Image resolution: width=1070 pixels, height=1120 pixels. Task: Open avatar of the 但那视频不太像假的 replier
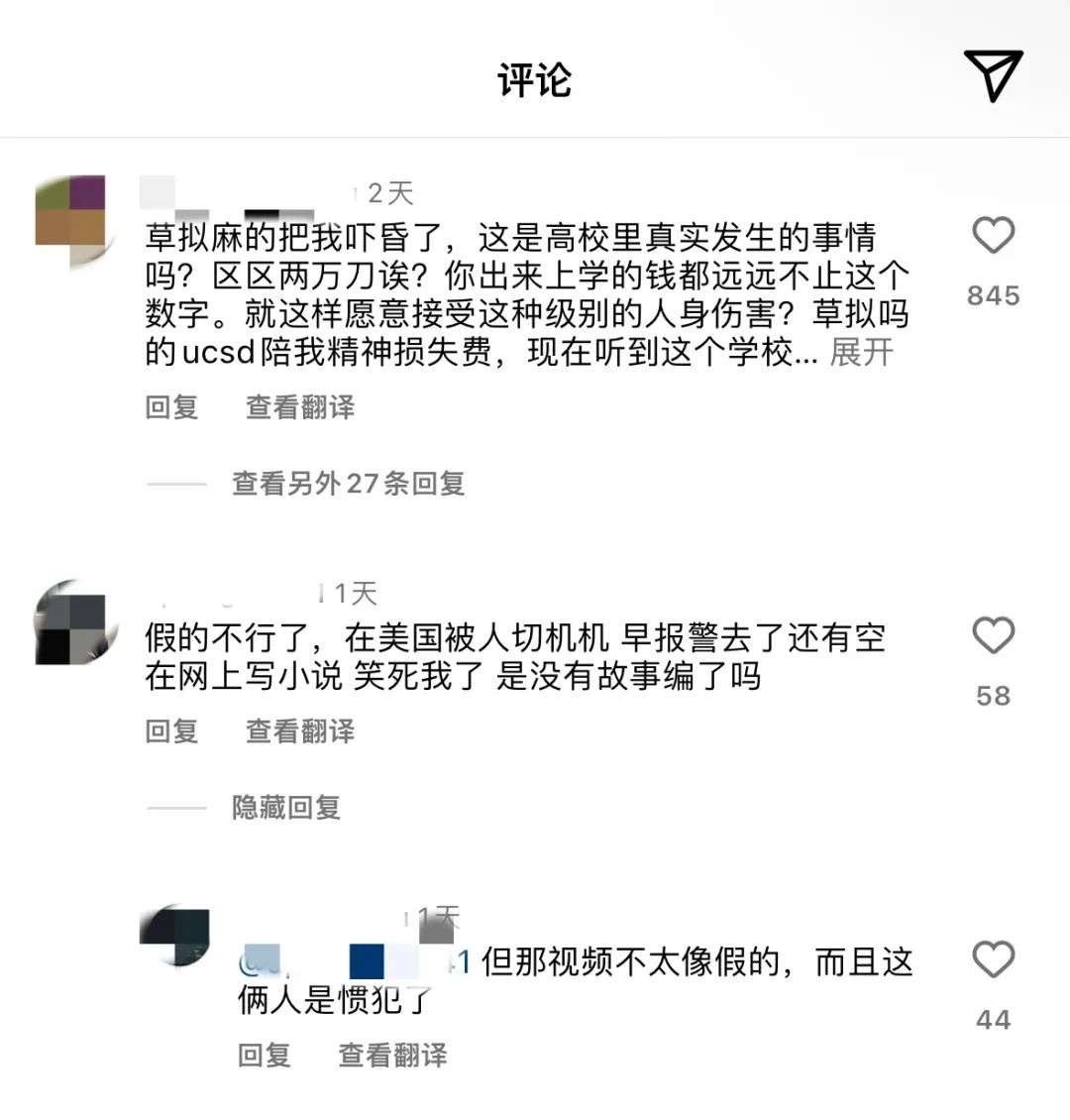175,935
